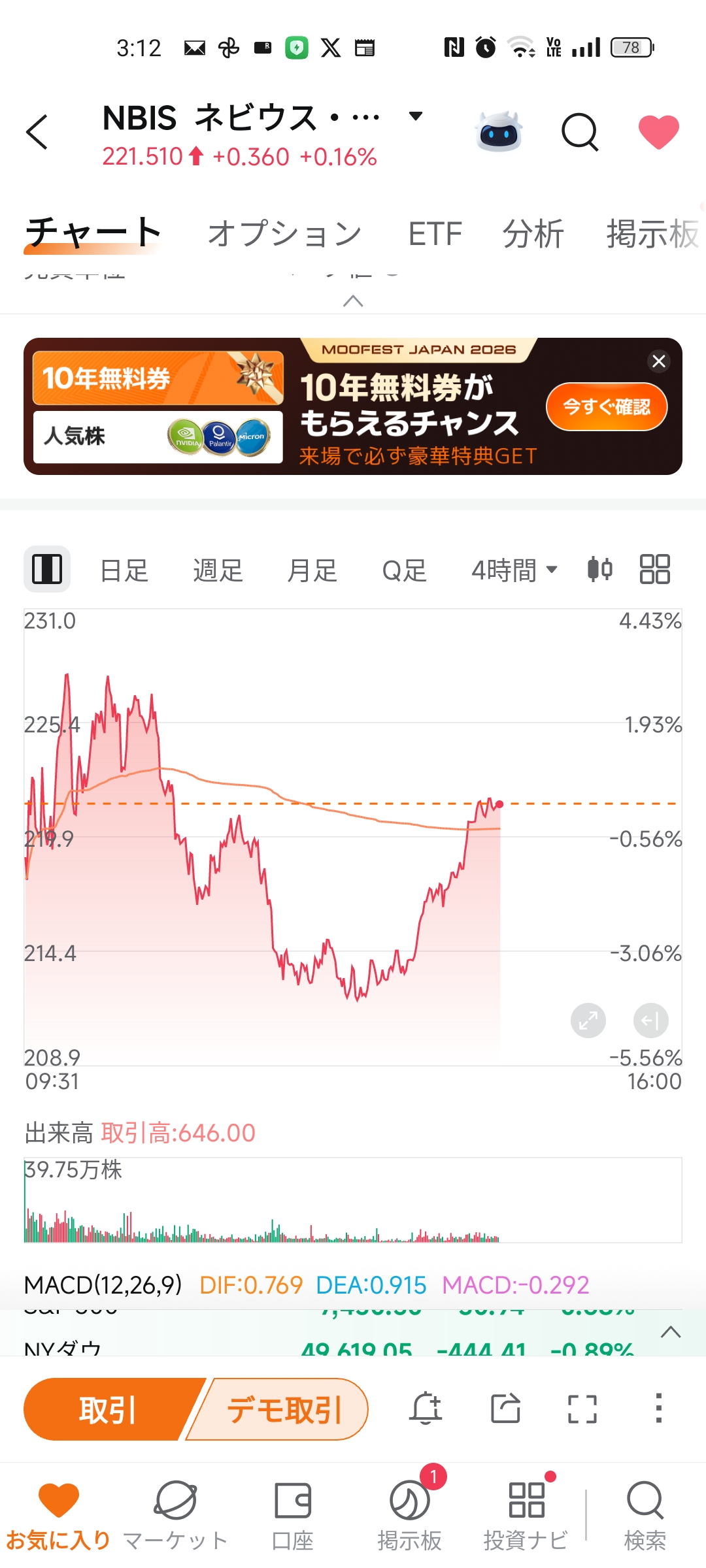Viewport: 706px width, 1568px height.
Task: Open the 4時間 interval dropdown
Action: [514, 570]
